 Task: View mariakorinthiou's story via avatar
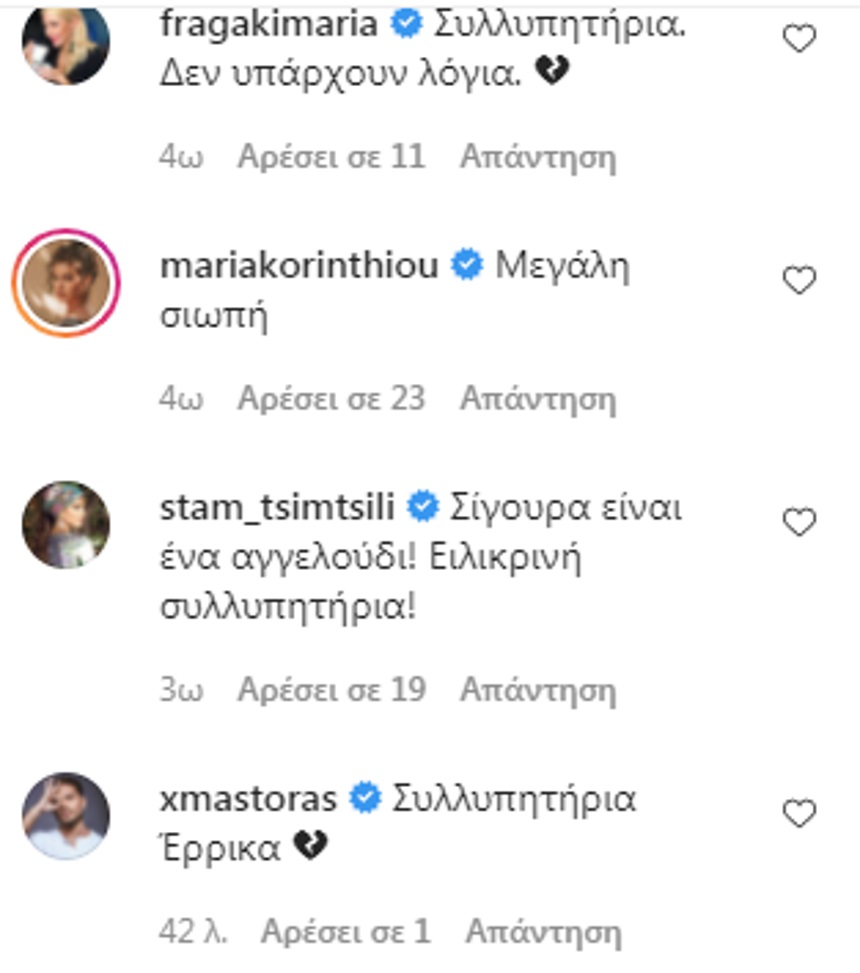[x=65, y=284]
